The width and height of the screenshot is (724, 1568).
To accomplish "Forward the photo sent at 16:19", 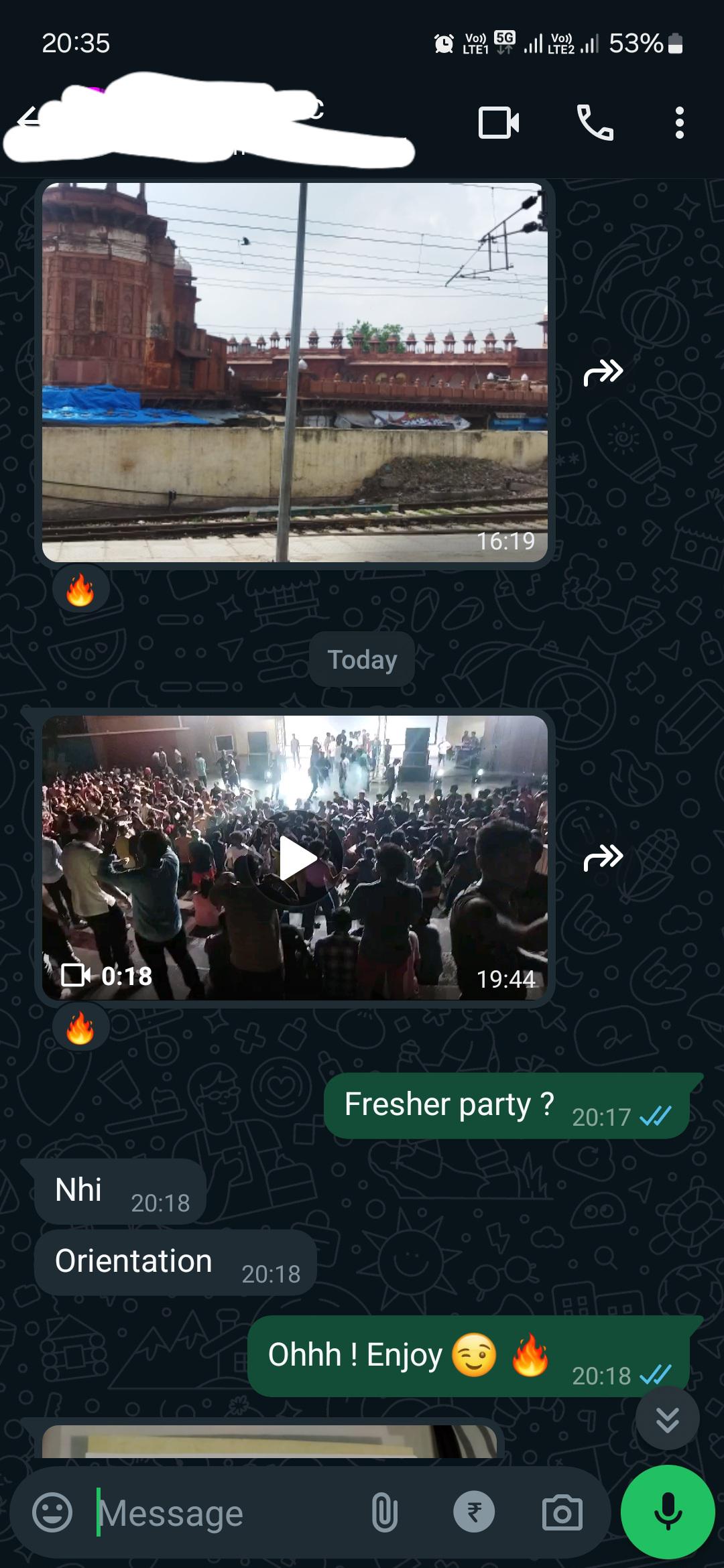I will click(603, 372).
